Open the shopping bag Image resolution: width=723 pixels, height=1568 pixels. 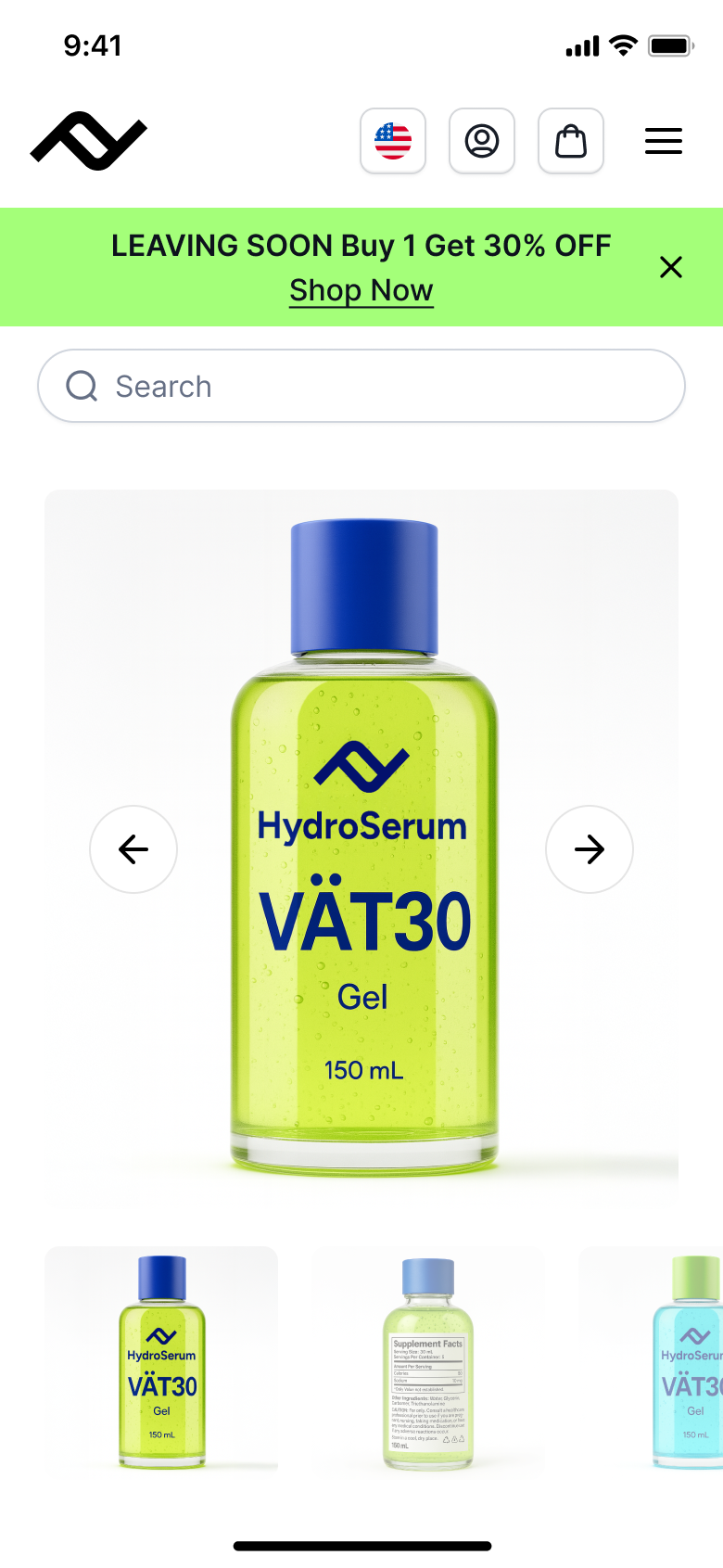pos(571,141)
